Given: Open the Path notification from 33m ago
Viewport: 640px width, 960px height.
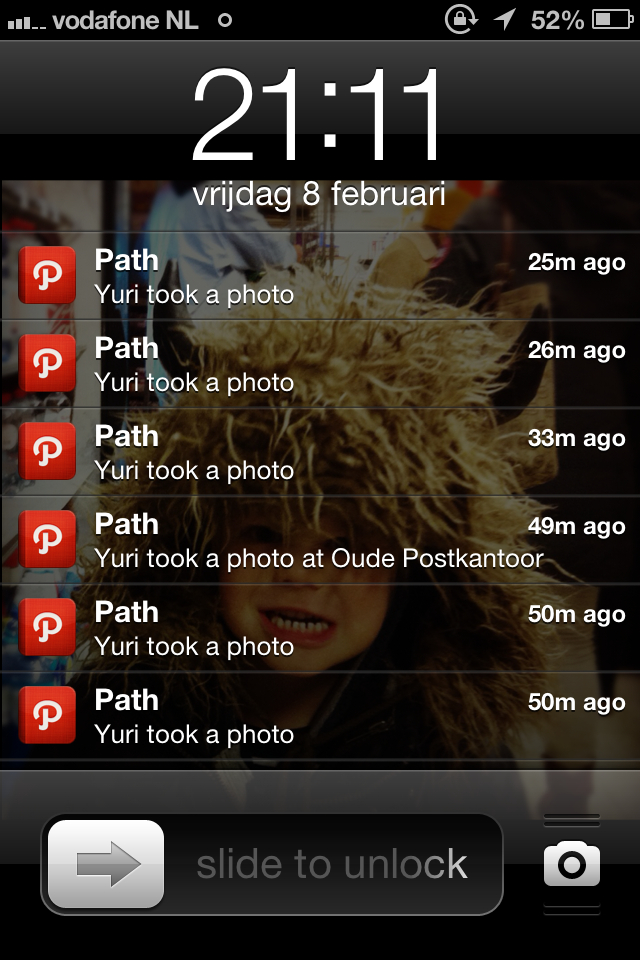Looking at the screenshot, I should (320, 452).
